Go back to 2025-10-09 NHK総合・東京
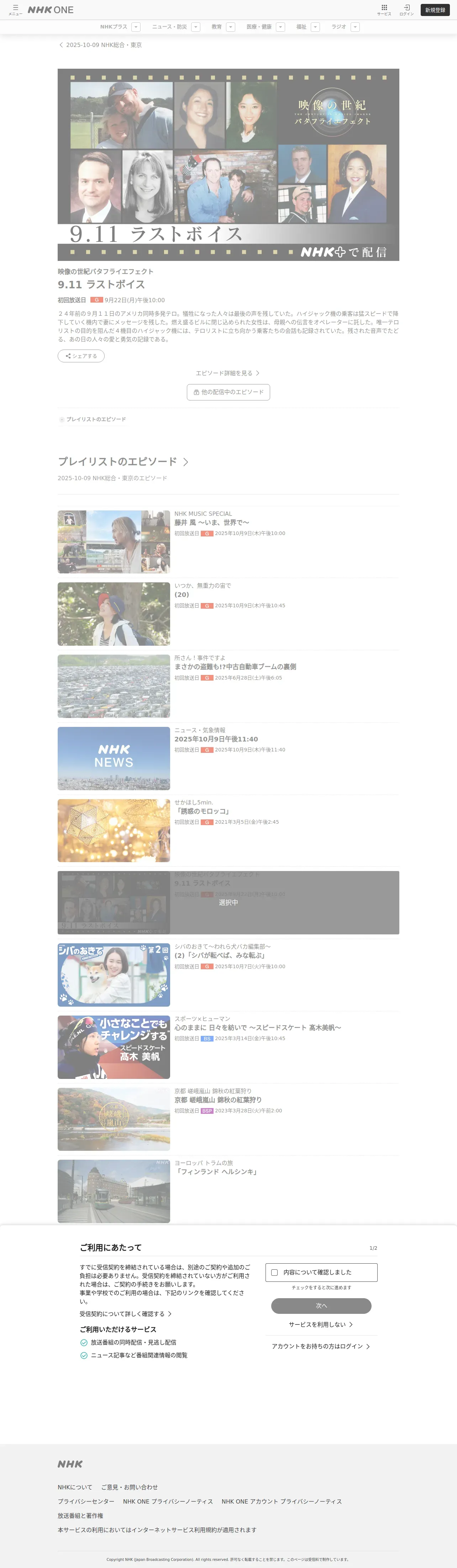 click(x=100, y=45)
